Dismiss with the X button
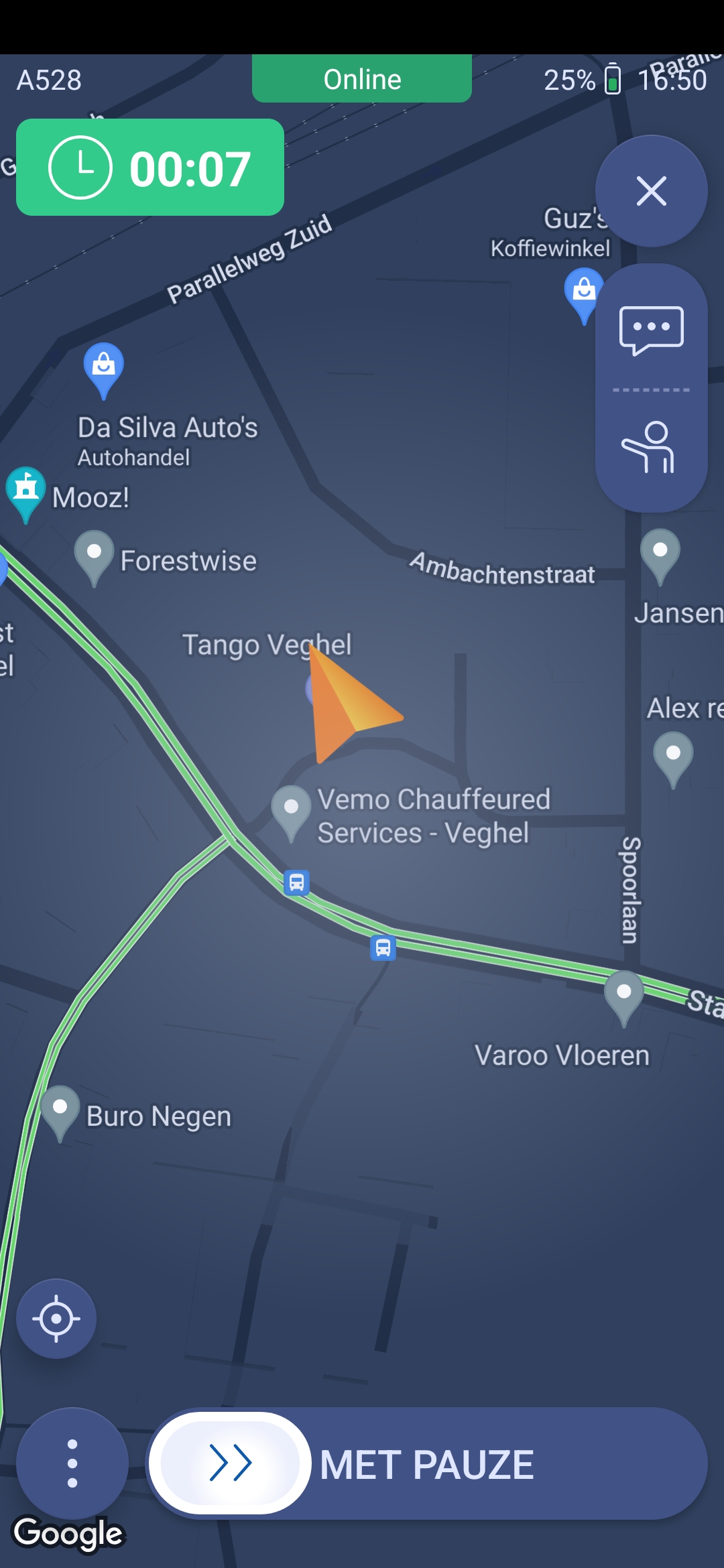The image size is (724, 1568). pyautogui.click(x=651, y=191)
